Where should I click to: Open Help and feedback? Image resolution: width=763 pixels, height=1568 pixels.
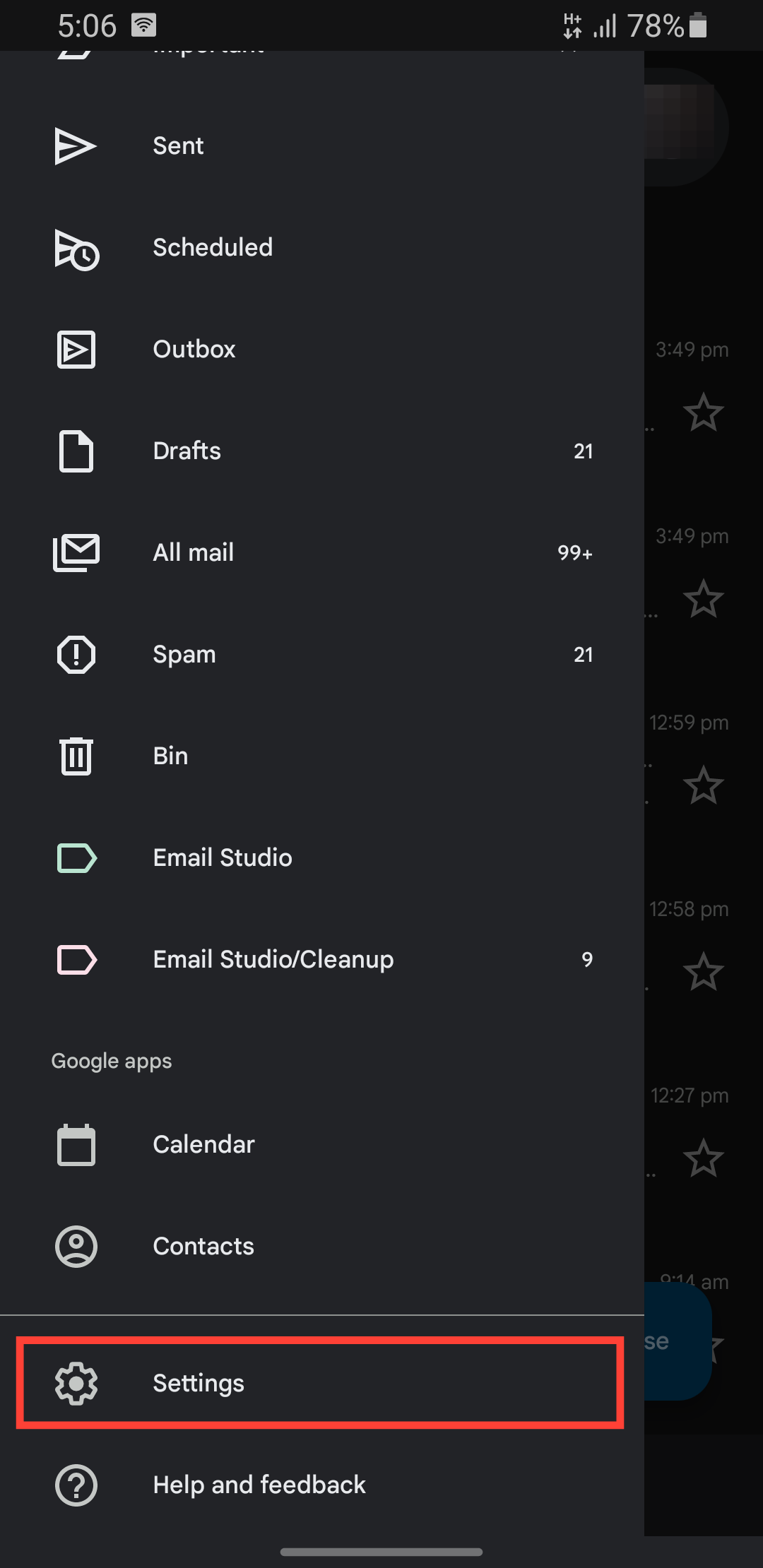(x=259, y=1485)
